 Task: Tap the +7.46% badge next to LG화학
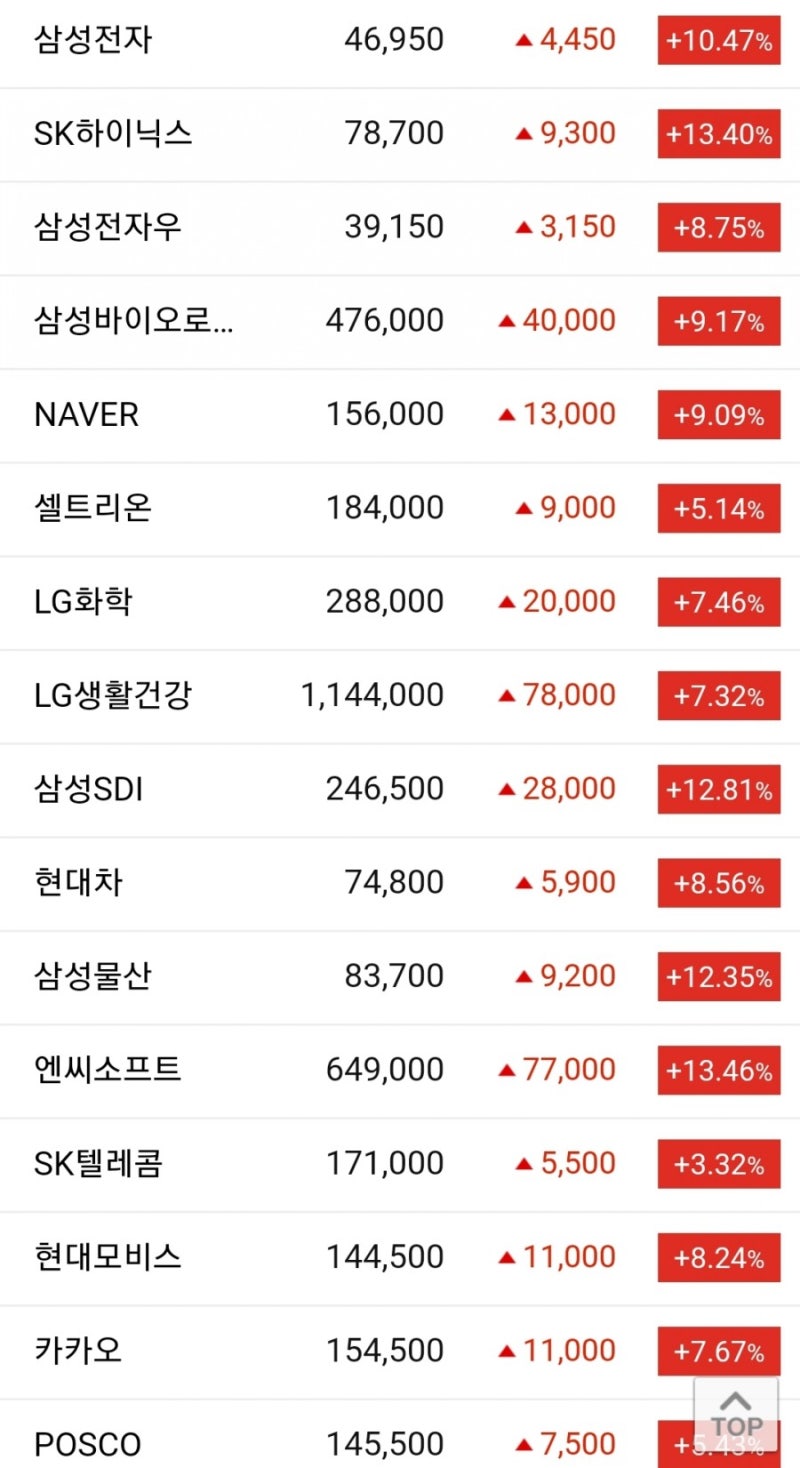(x=718, y=602)
